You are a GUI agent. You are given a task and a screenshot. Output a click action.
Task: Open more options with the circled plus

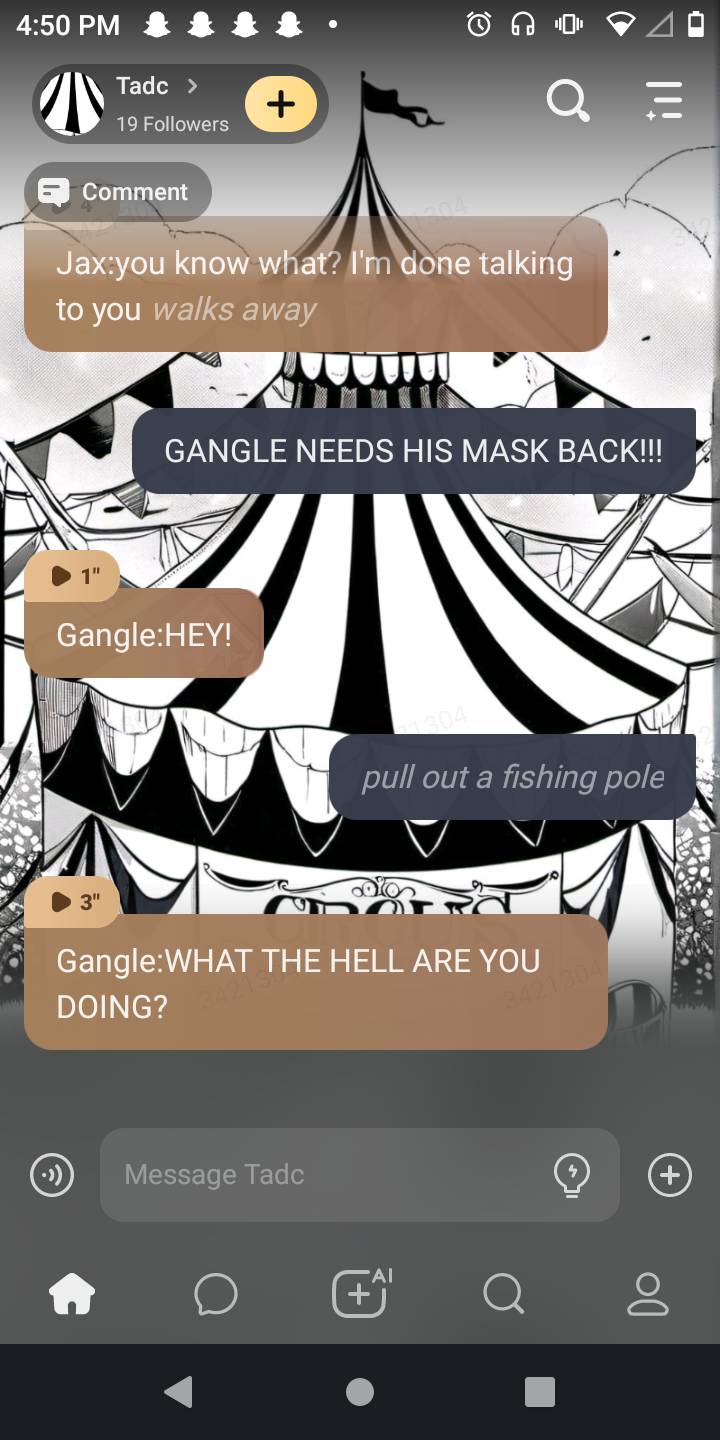tap(669, 1175)
